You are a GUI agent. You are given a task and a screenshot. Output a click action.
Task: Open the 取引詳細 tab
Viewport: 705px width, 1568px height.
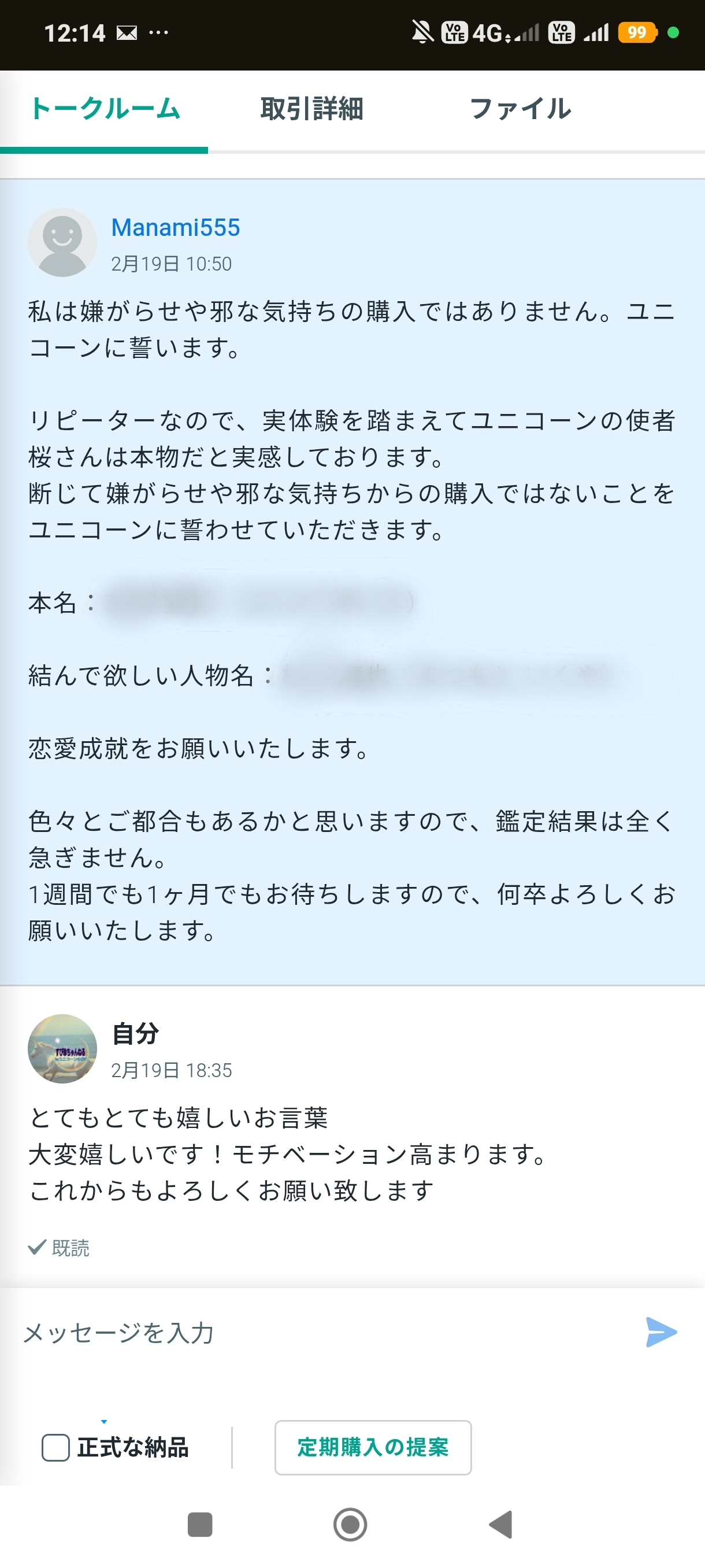pos(311,110)
